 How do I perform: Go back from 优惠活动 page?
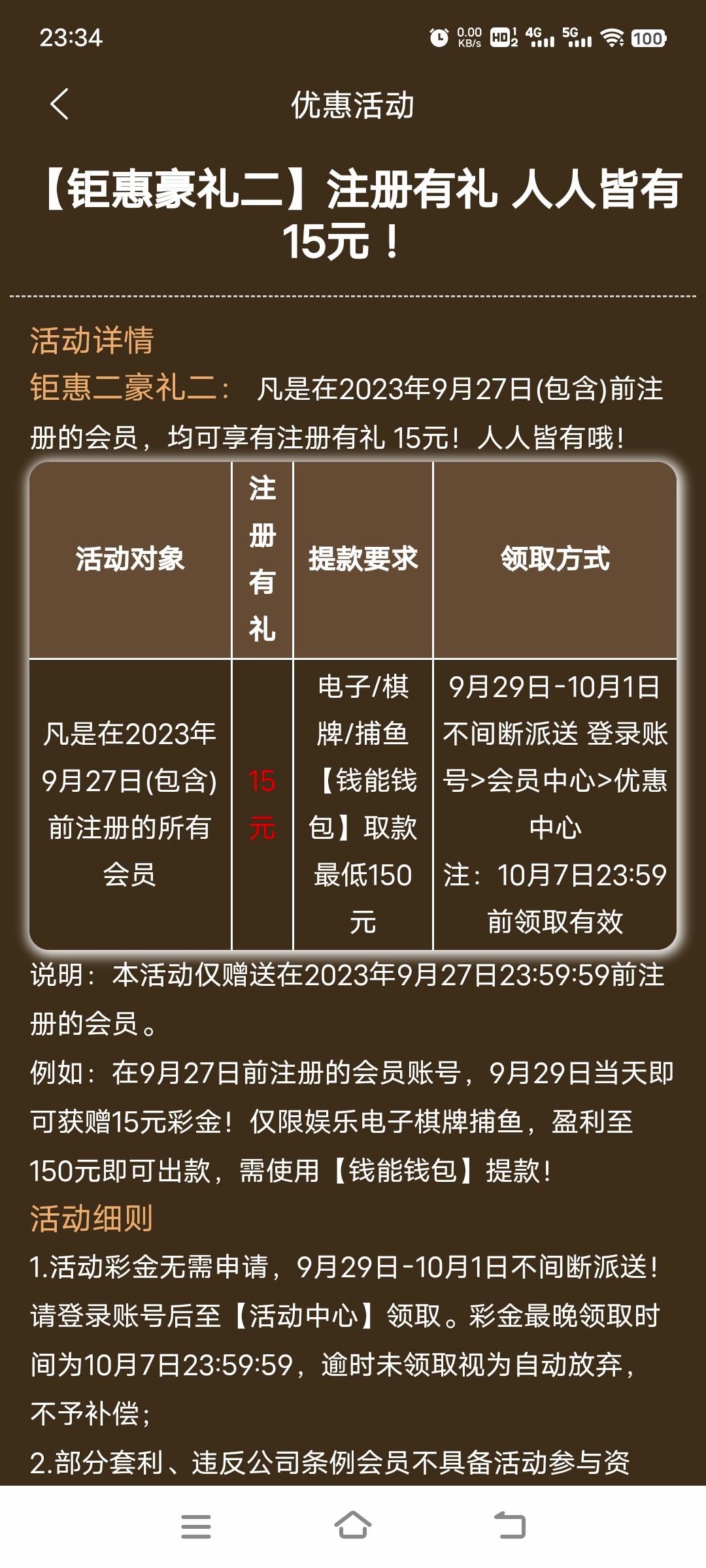(x=59, y=105)
